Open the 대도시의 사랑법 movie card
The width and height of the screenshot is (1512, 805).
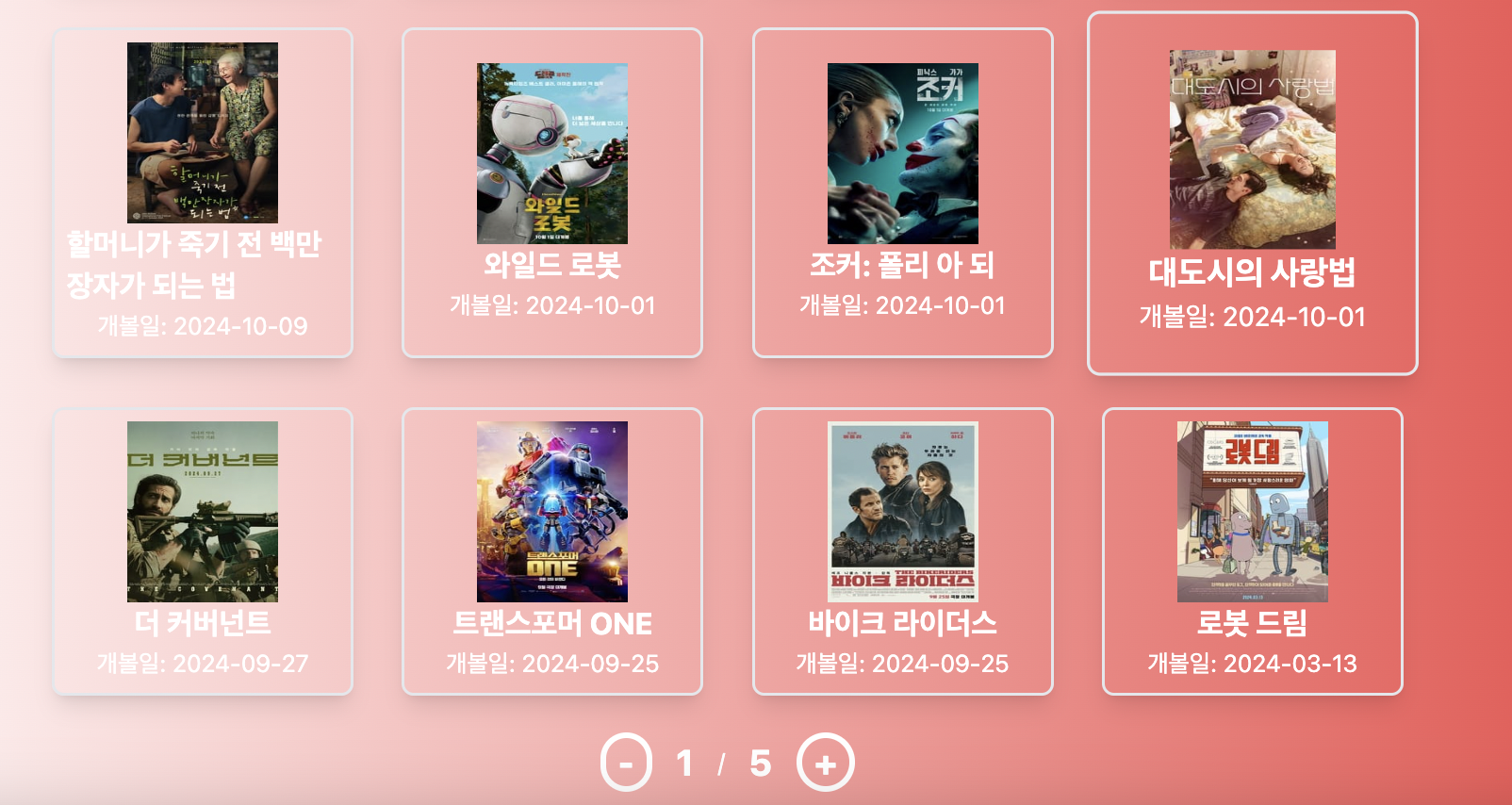coord(1252,193)
